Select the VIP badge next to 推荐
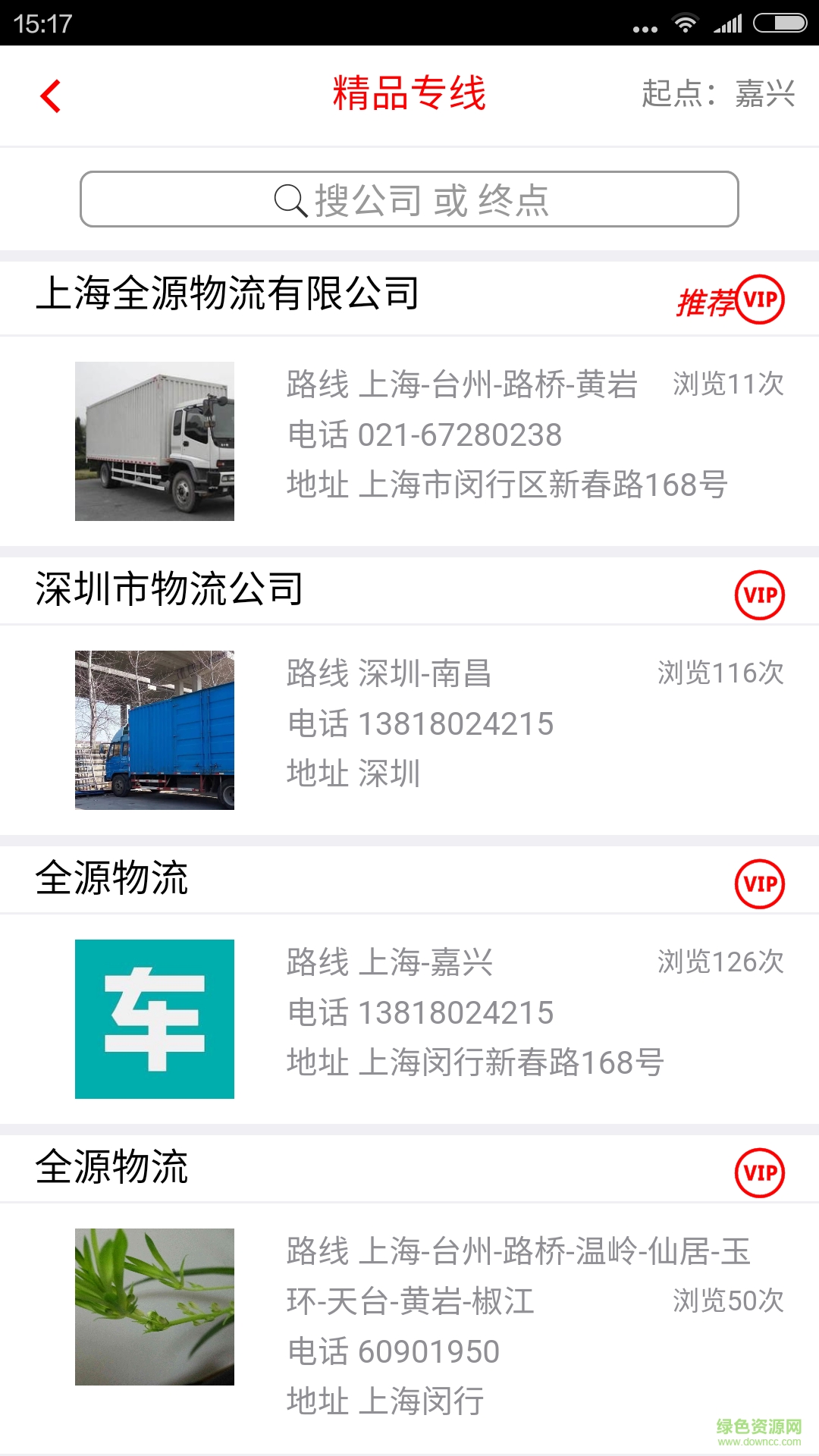 pyautogui.click(x=761, y=299)
